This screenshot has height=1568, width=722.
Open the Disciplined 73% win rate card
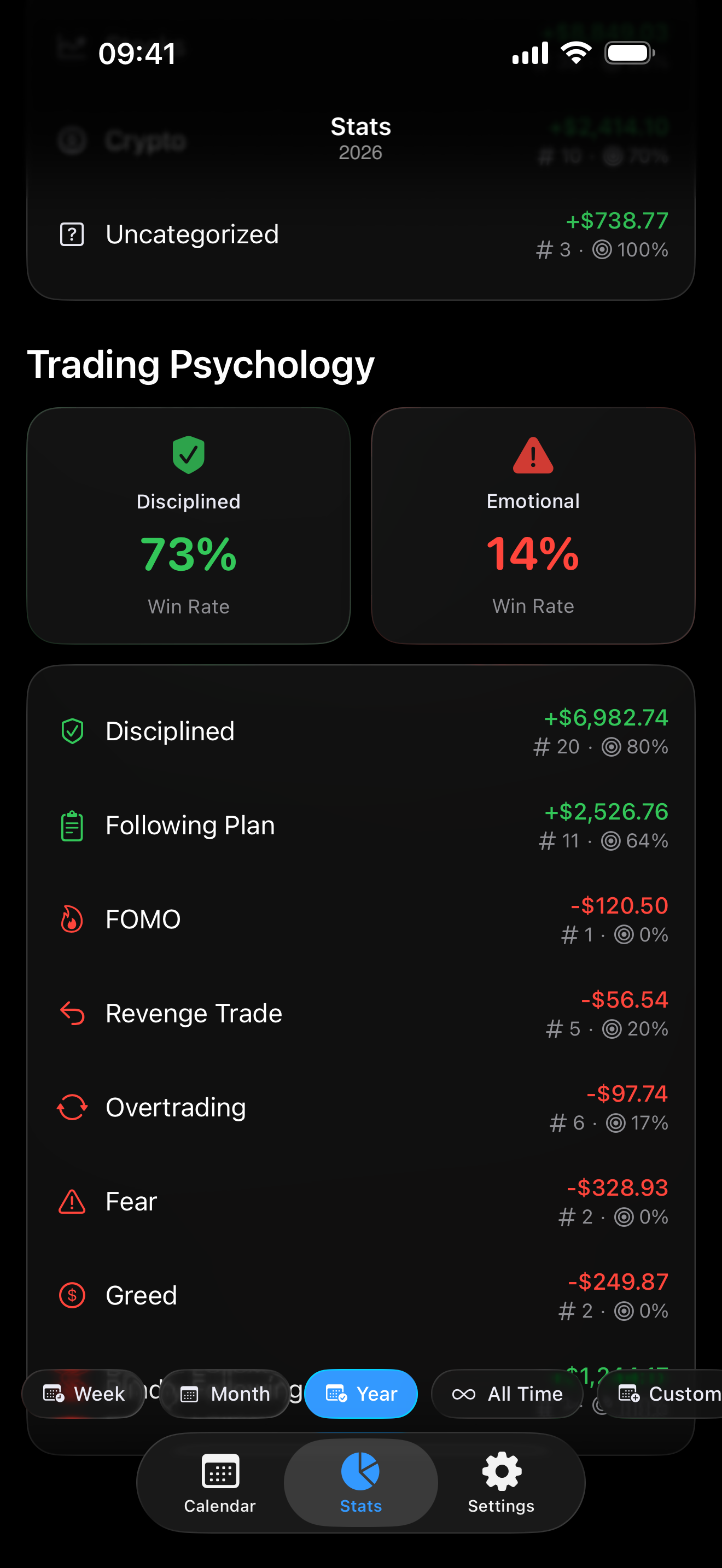tap(188, 525)
